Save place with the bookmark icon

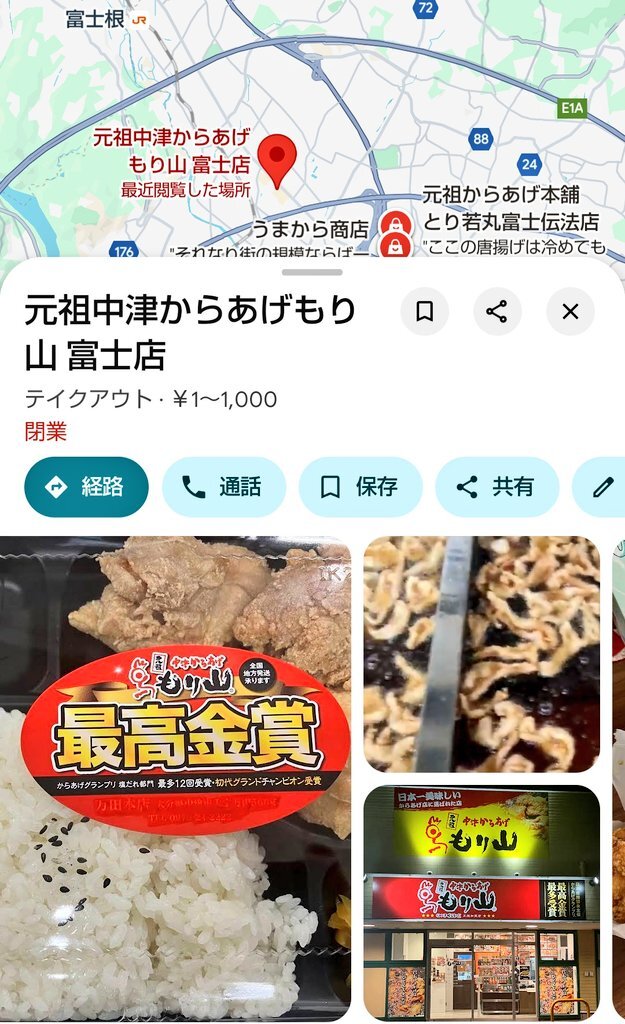(x=424, y=312)
